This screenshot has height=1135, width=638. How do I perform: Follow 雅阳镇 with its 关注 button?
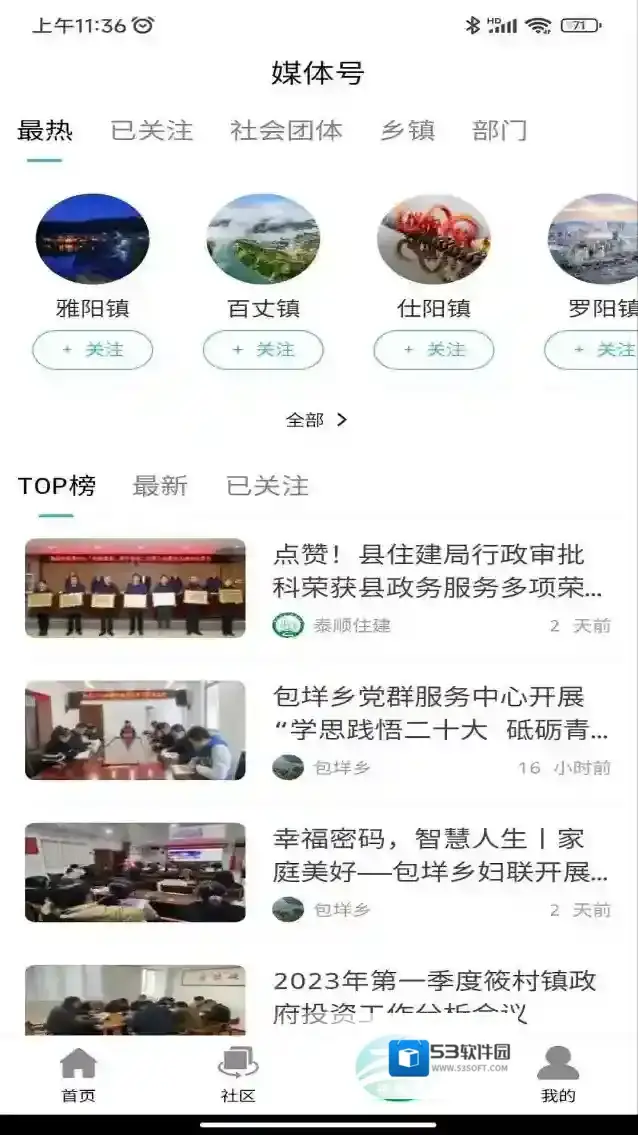[x=93, y=350]
